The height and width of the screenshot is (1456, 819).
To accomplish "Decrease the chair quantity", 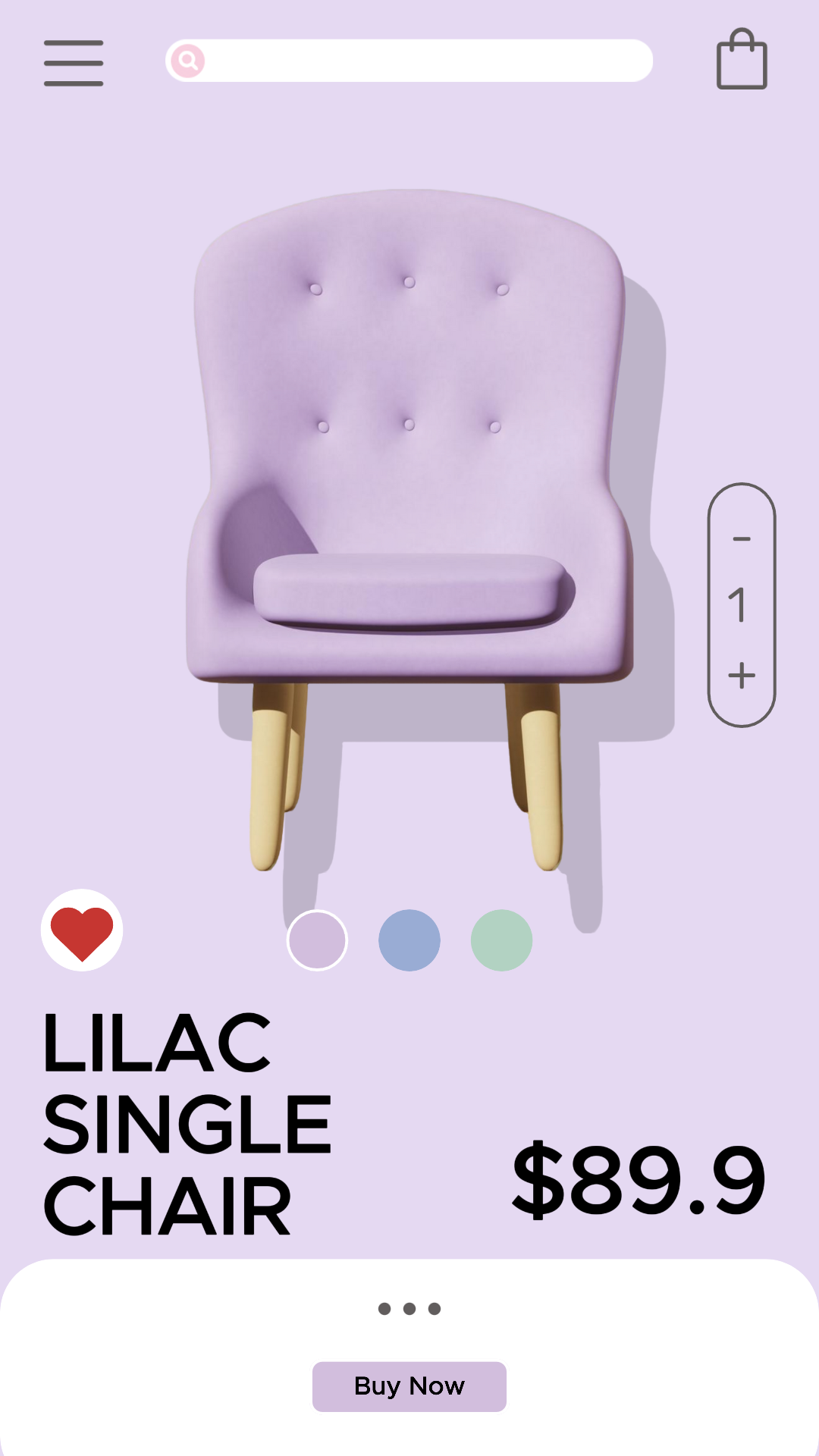I will (x=742, y=539).
